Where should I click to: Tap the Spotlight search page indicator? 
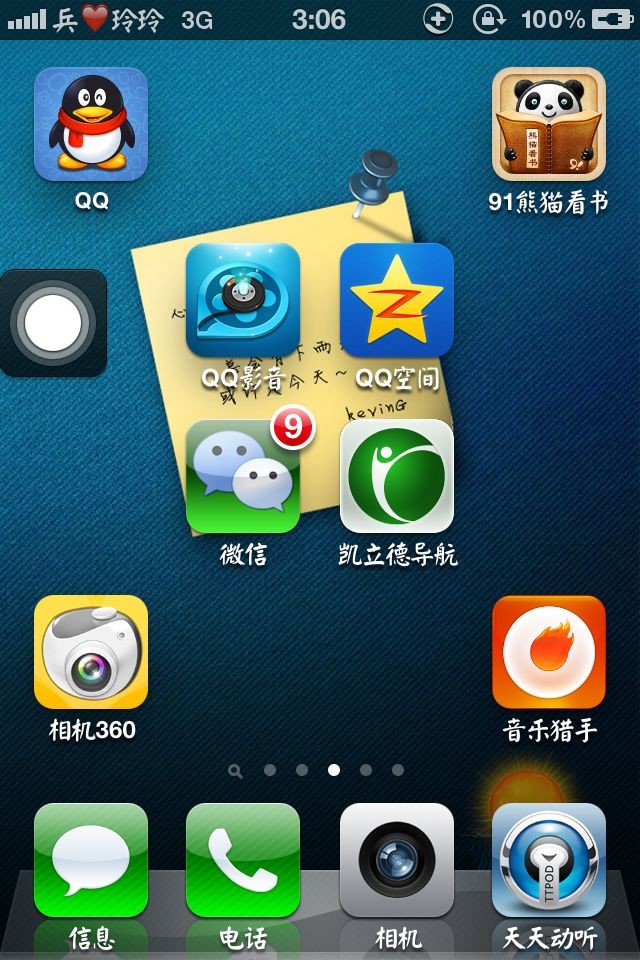click(235, 770)
